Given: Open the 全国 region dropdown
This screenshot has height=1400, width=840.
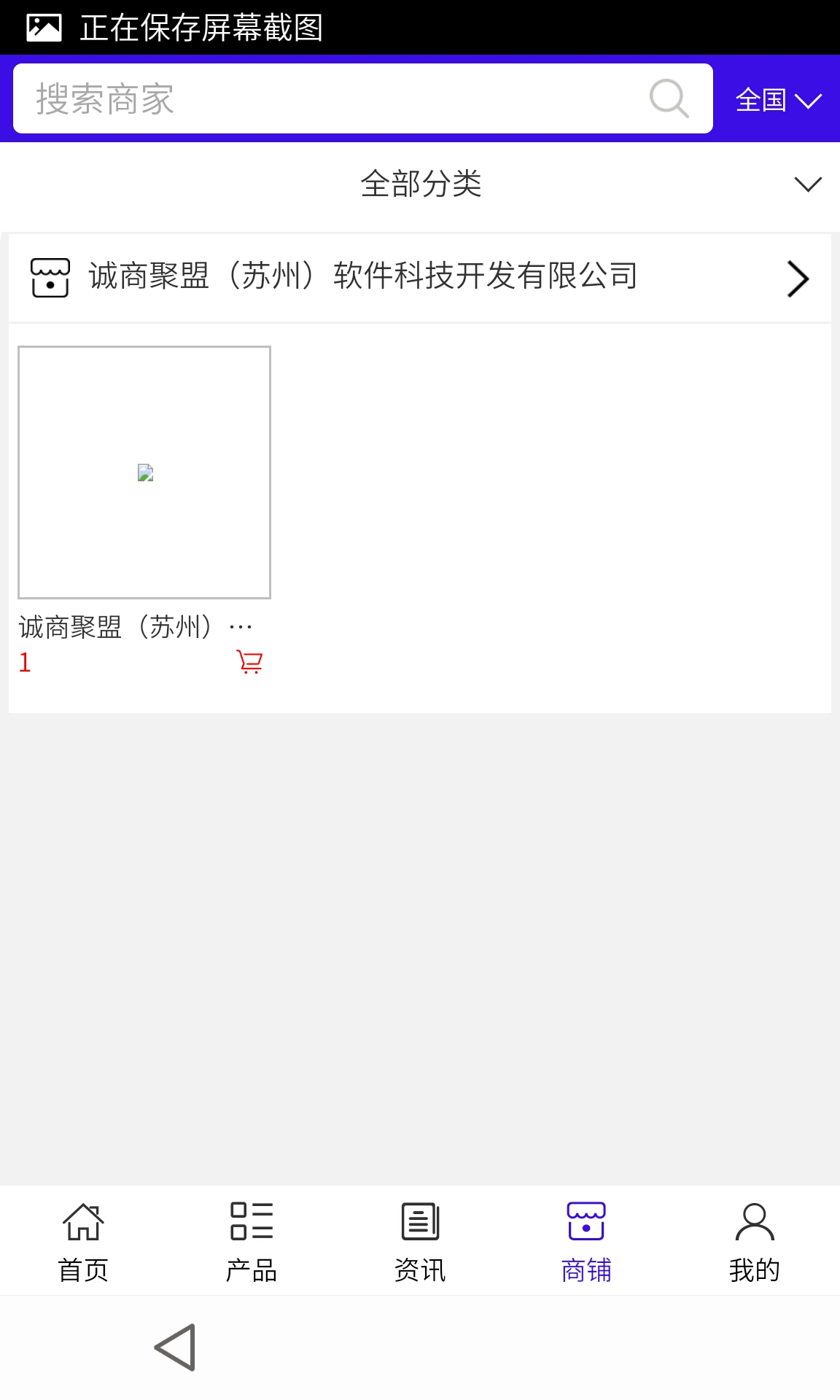Looking at the screenshot, I should click(x=777, y=100).
